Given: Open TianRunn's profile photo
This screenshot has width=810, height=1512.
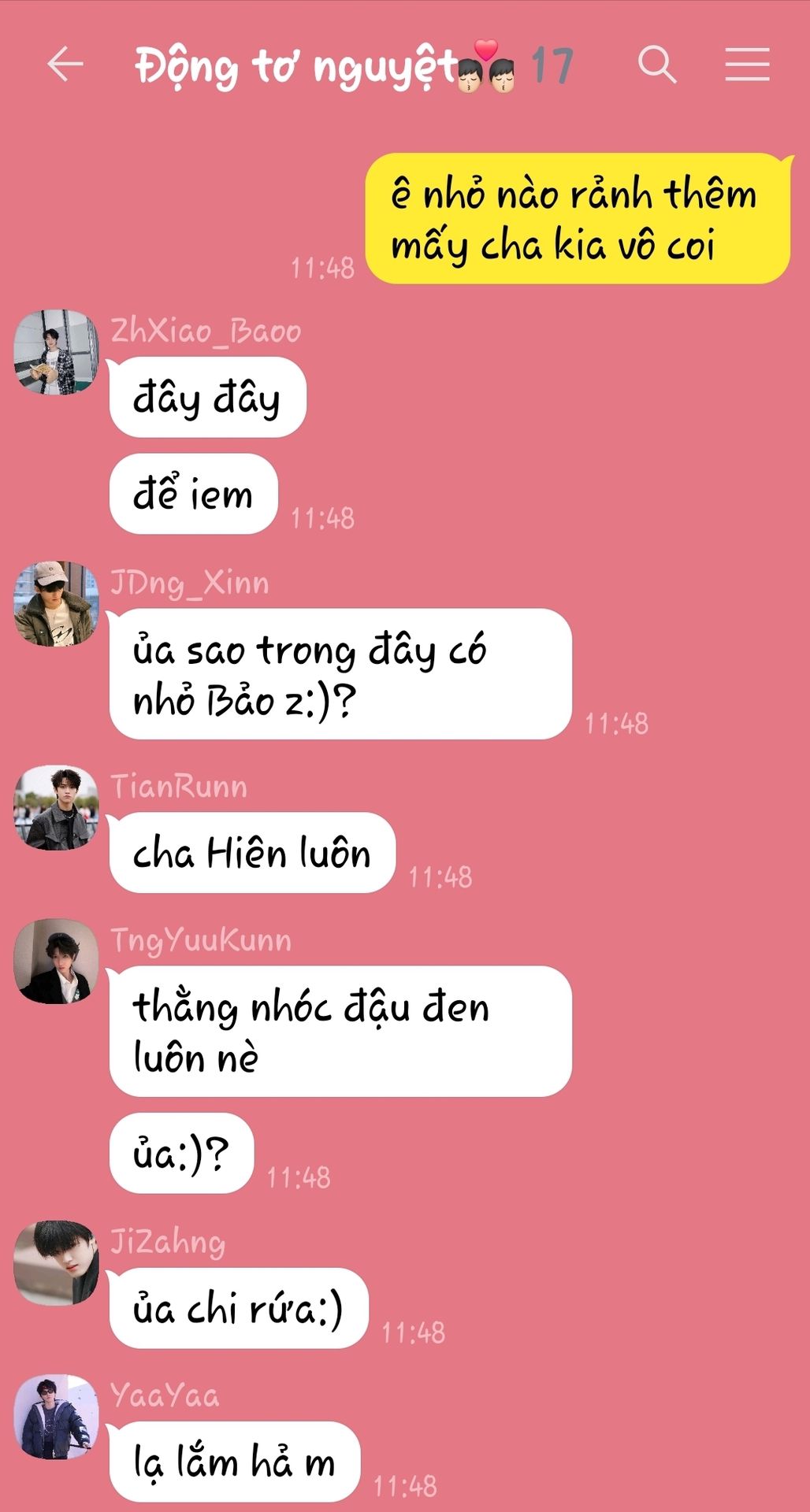Looking at the screenshot, I should (x=56, y=808).
